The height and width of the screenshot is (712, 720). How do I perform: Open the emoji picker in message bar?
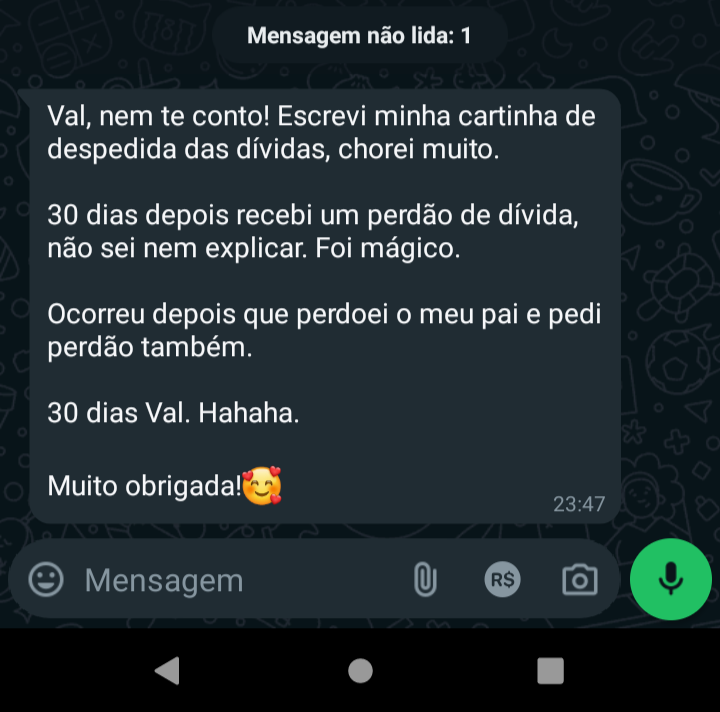(x=45, y=579)
